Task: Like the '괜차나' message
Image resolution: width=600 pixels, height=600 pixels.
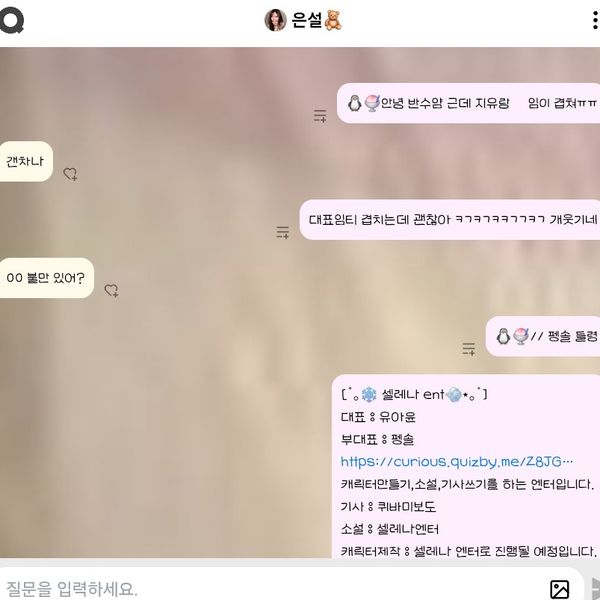Action: (x=70, y=174)
